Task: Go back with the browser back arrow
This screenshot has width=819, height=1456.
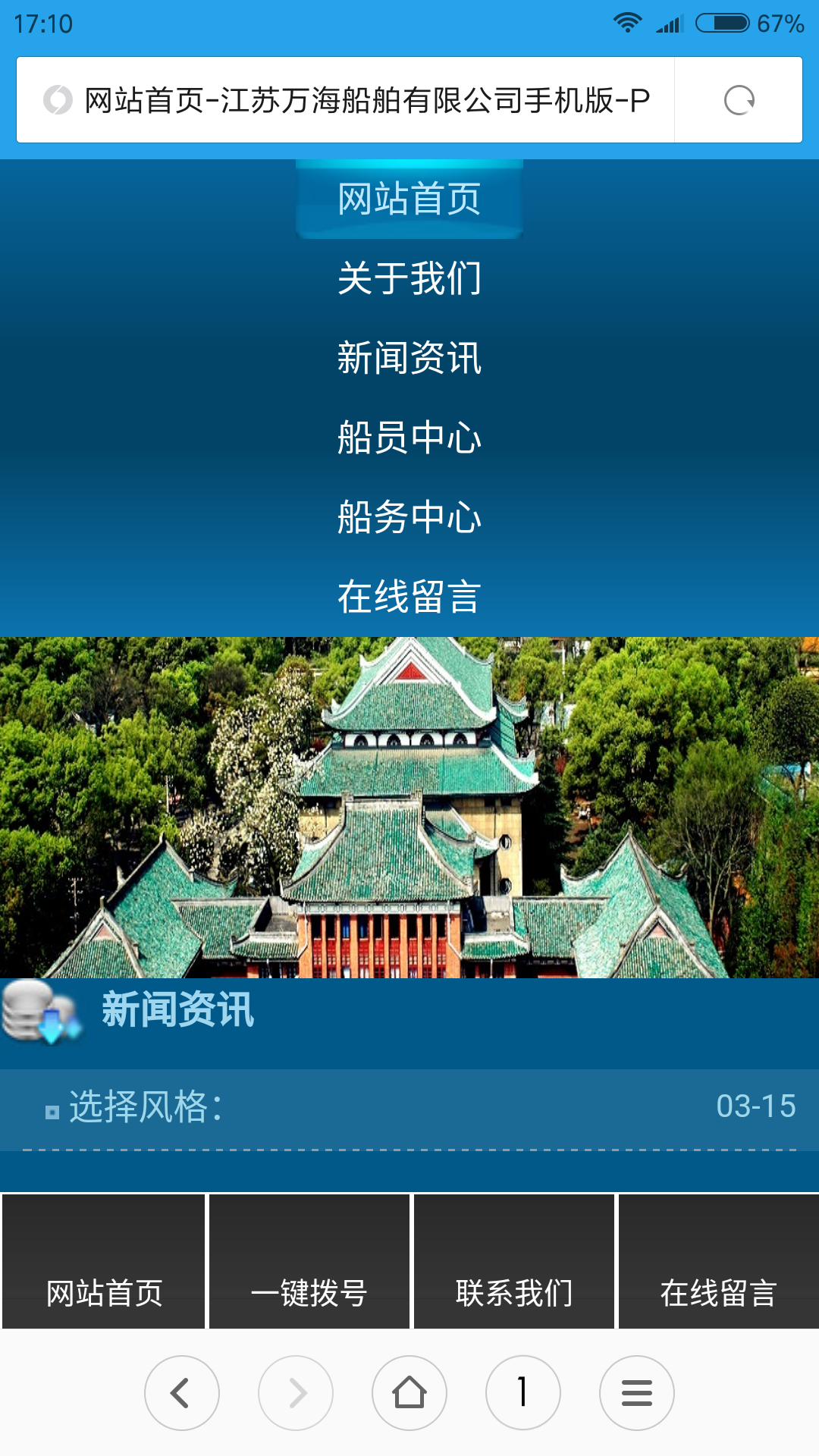Action: point(182,1393)
